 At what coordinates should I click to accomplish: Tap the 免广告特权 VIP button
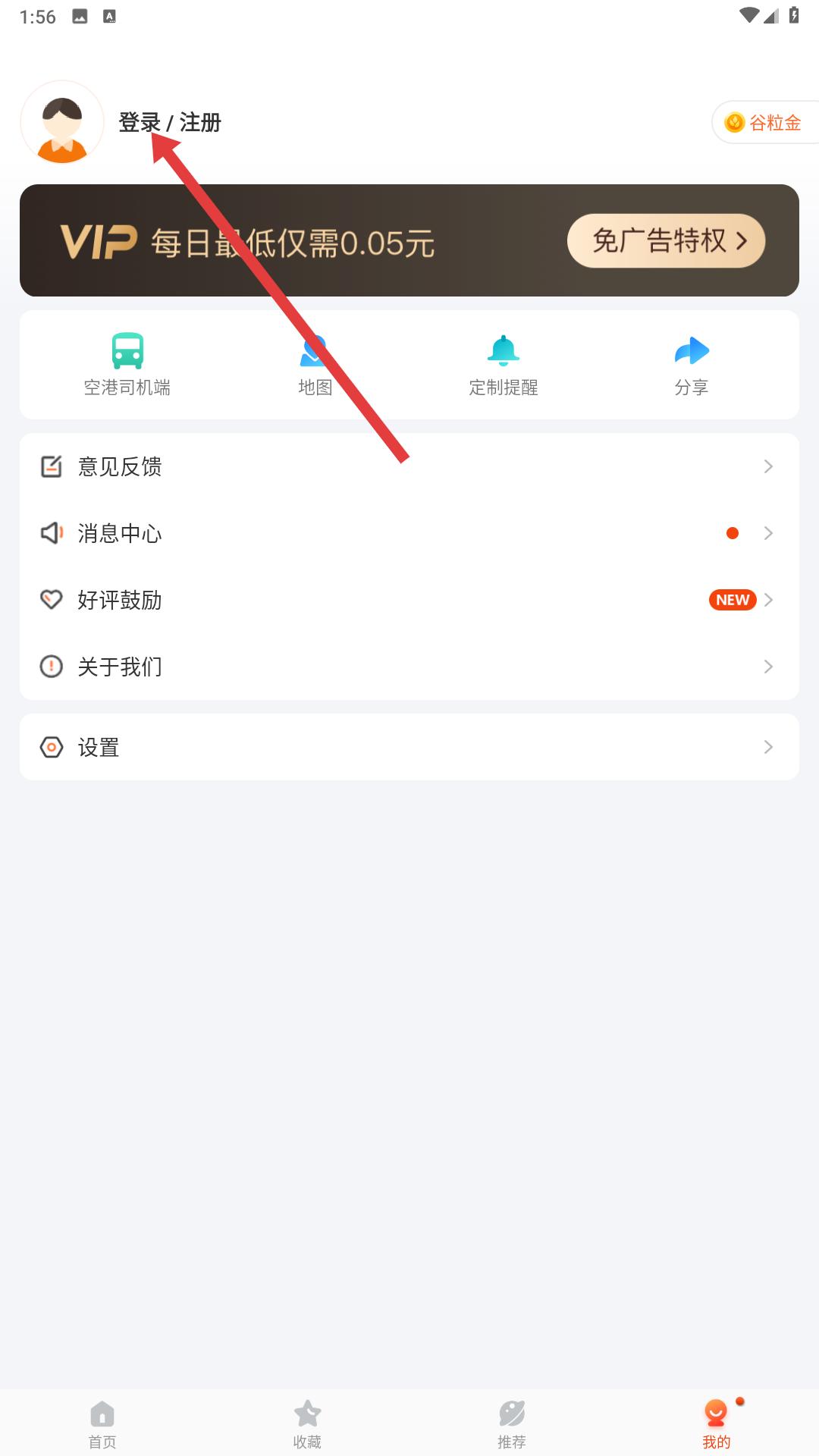tap(666, 241)
